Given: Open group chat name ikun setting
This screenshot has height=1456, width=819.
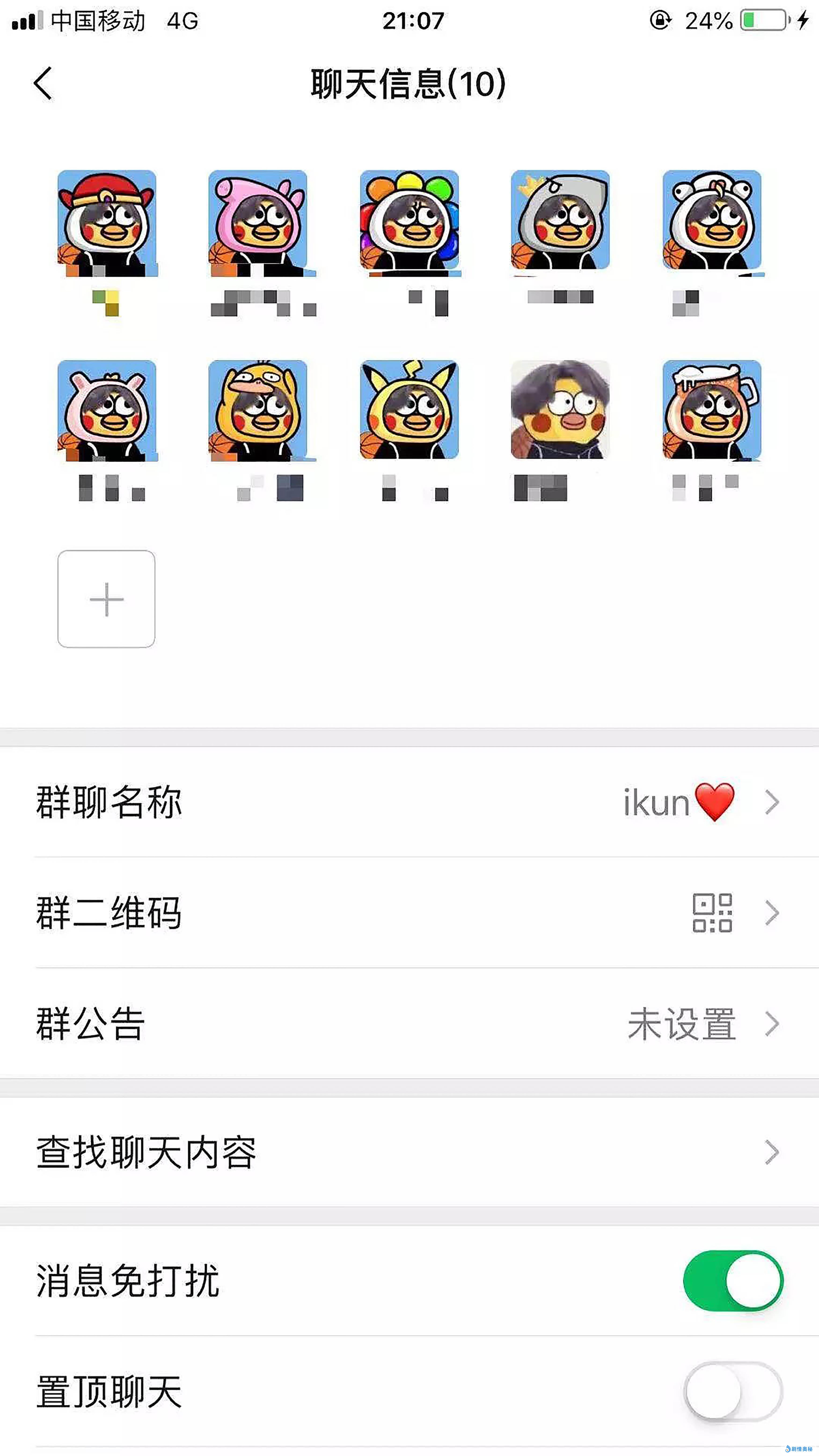Looking at the screenshot, I should click(x=409, y=801).
